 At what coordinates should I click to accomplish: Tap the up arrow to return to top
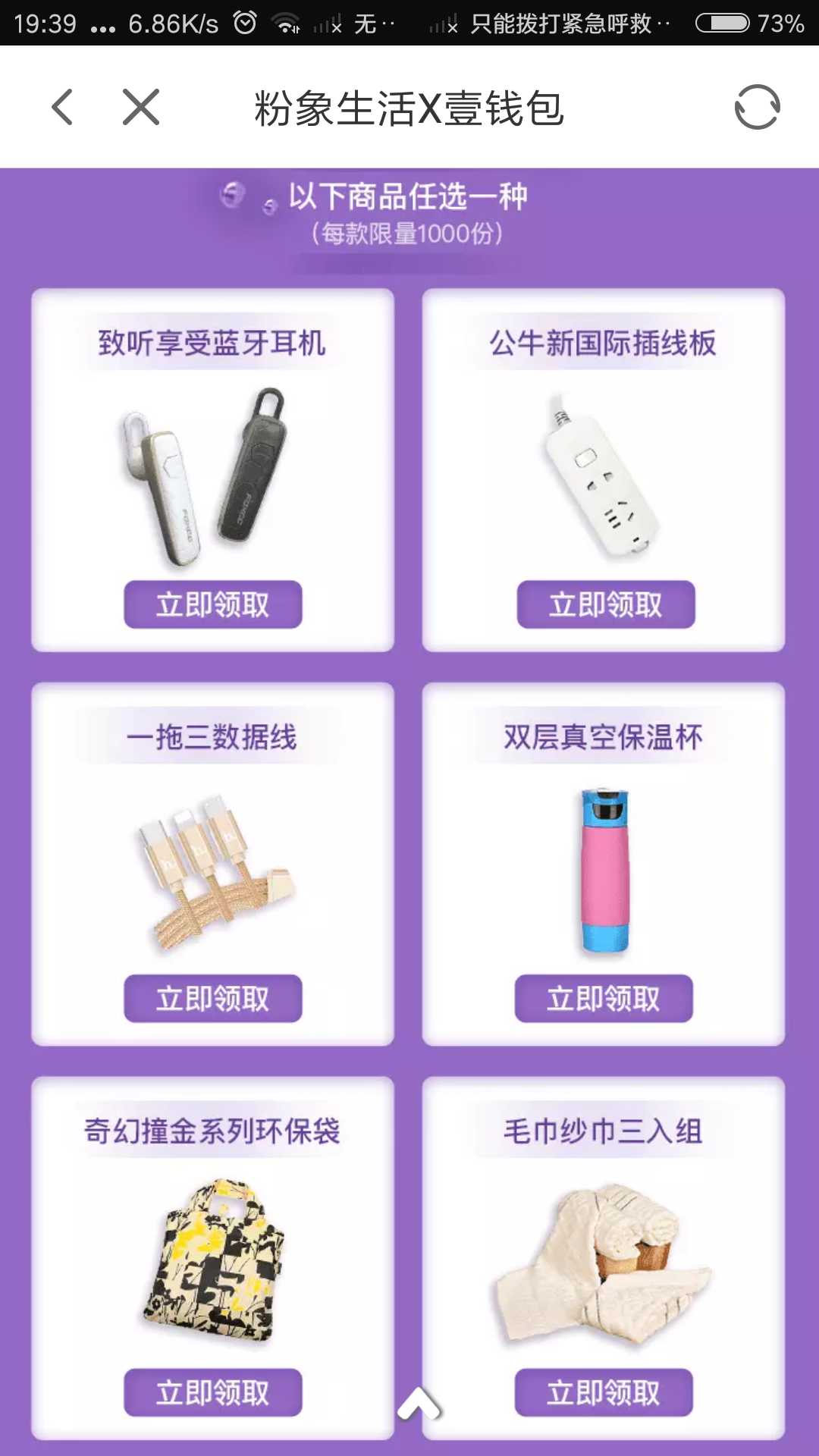(419, 1404)
